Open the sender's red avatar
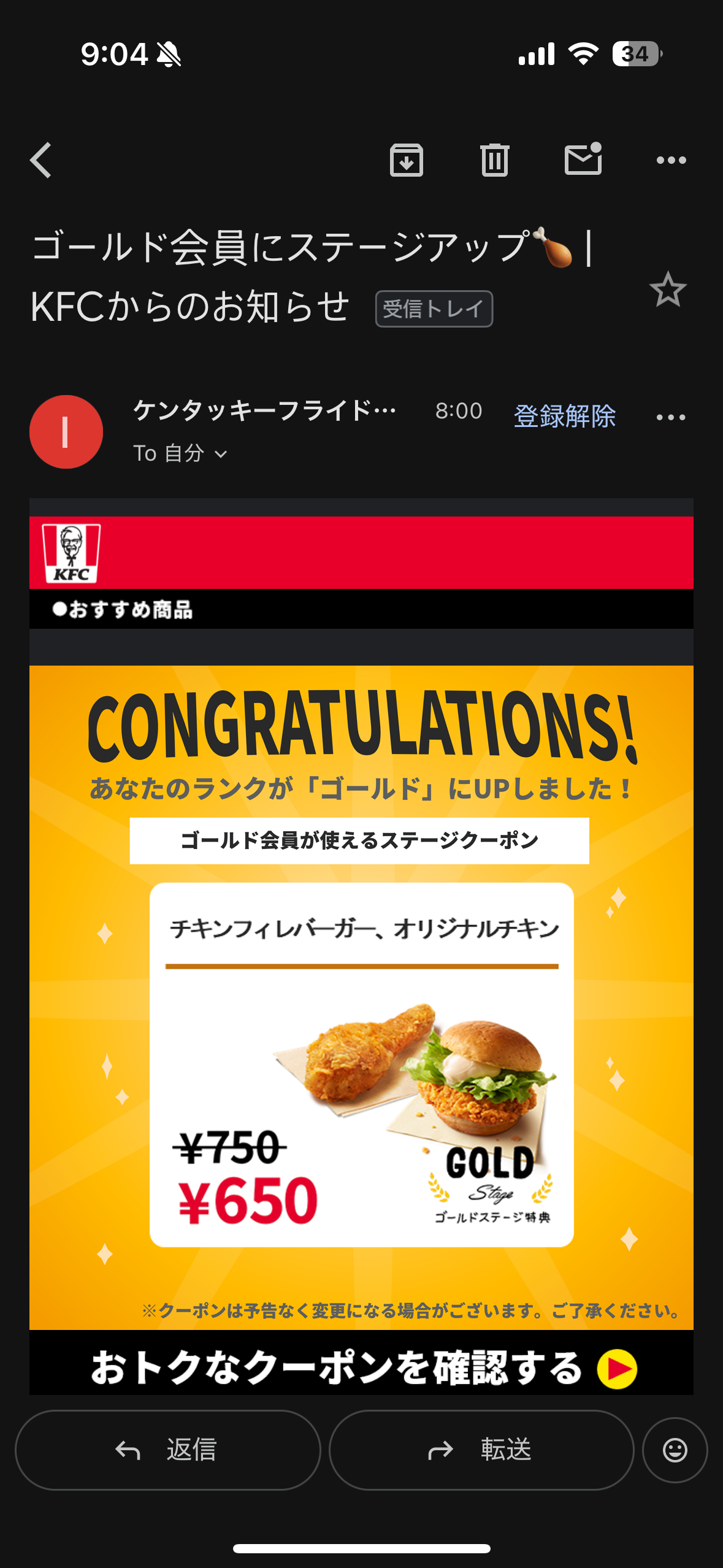The height and width of the screenshot is (1568, 723). click(66, 432)
